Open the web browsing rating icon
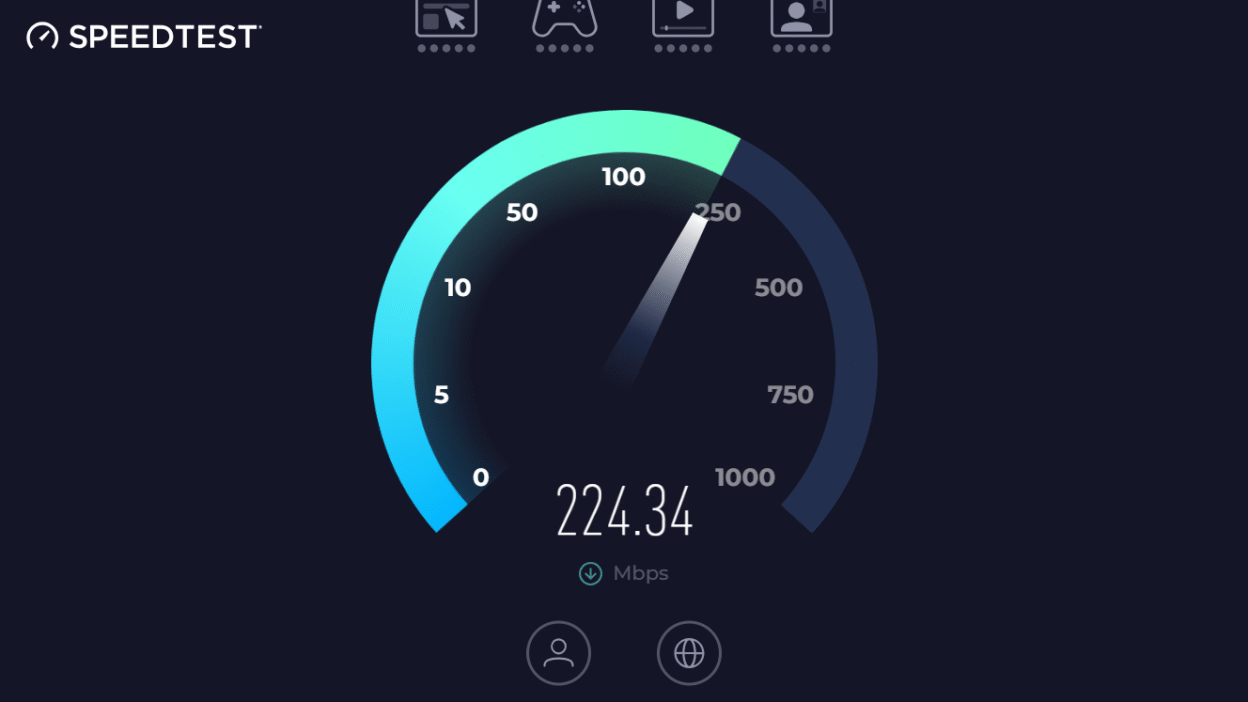Image resolution: width=1248 pixels, height=702 pixels. tap(446, 18)
